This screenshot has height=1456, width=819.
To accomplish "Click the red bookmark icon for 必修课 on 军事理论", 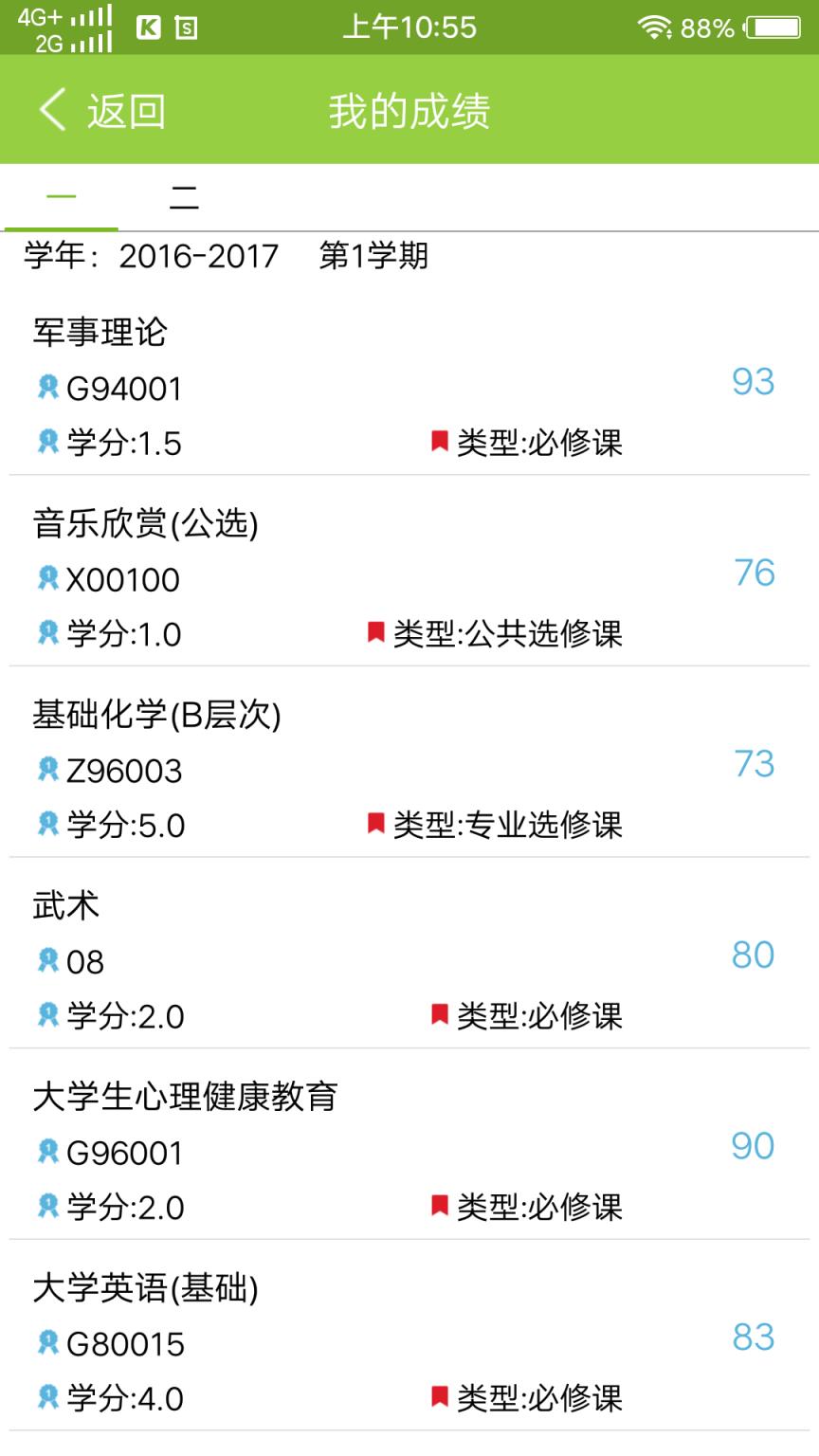I will [437, 442].
